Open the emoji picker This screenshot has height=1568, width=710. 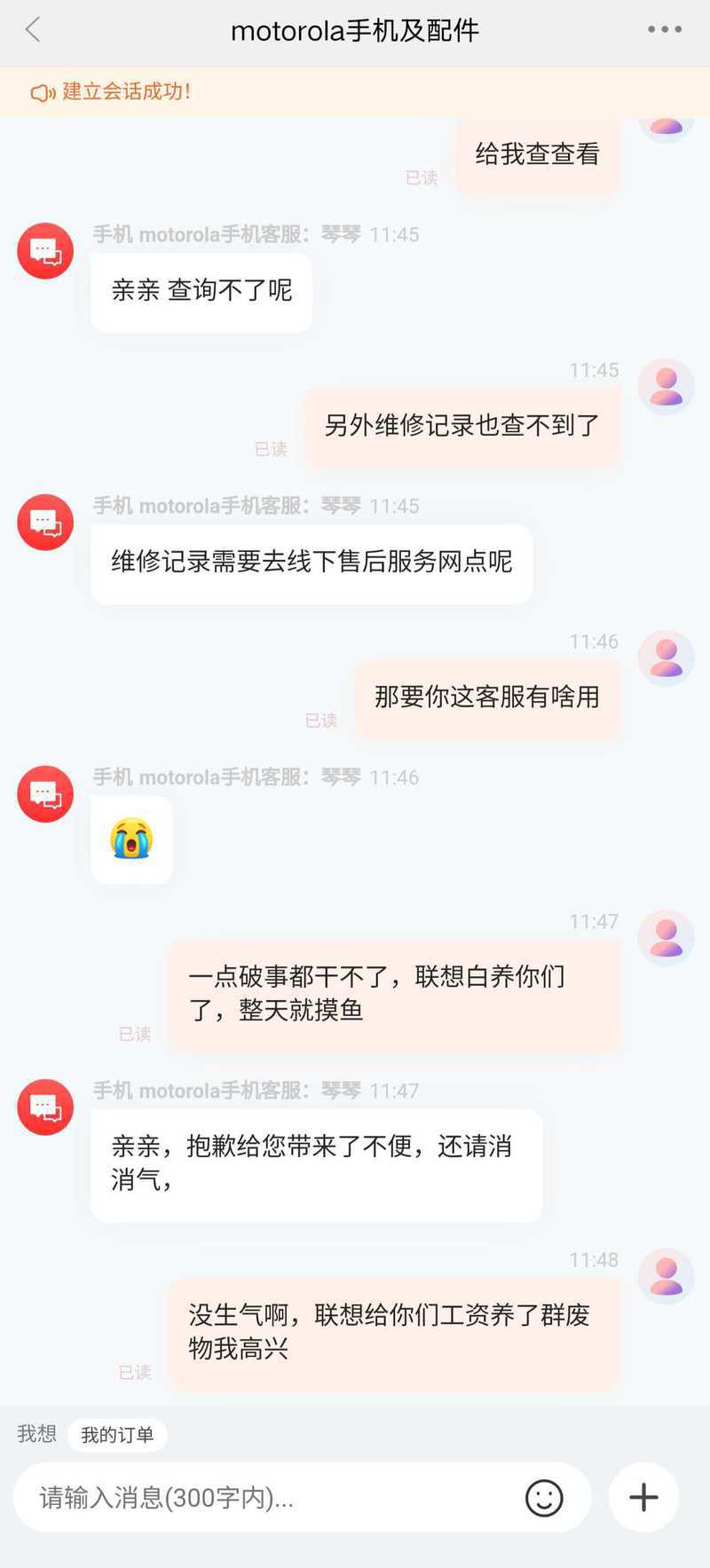click(544, 1498)
